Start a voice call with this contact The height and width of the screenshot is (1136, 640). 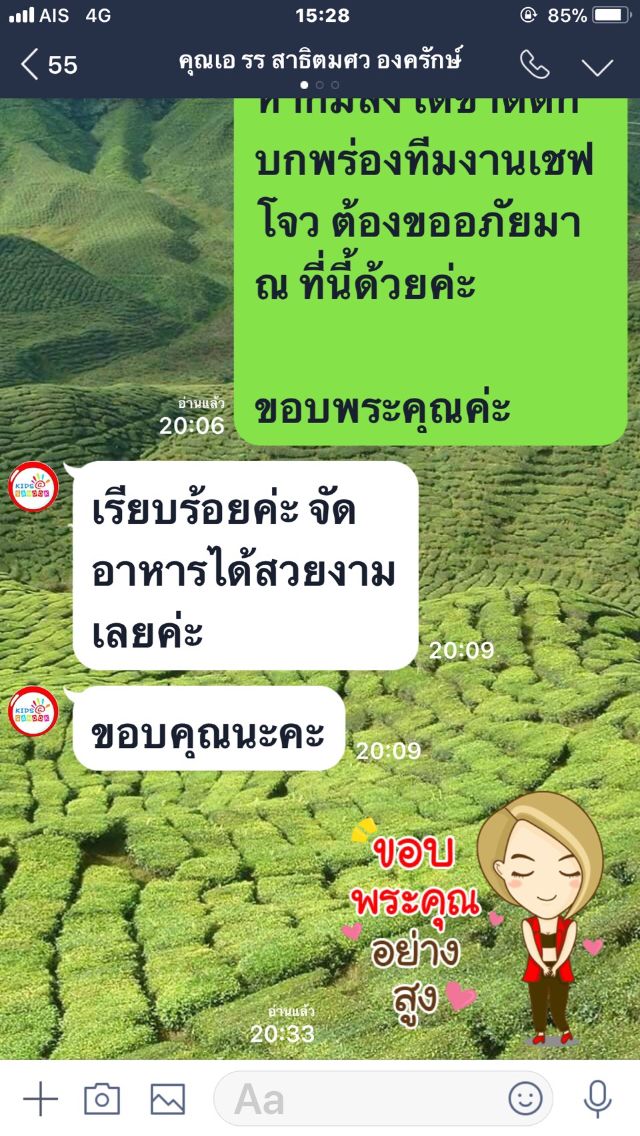534,66
